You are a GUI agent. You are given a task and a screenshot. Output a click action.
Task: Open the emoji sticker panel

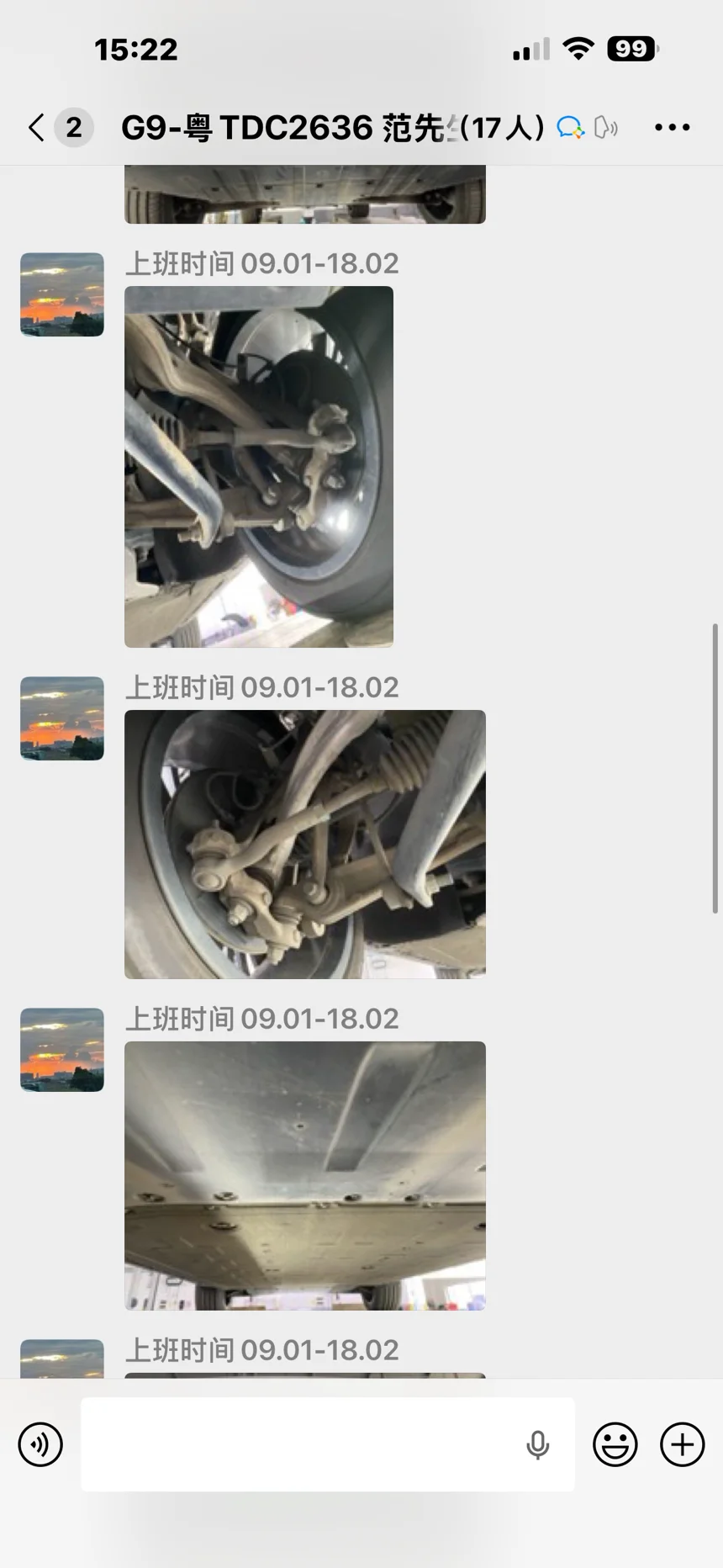[x=615, y=1444]
